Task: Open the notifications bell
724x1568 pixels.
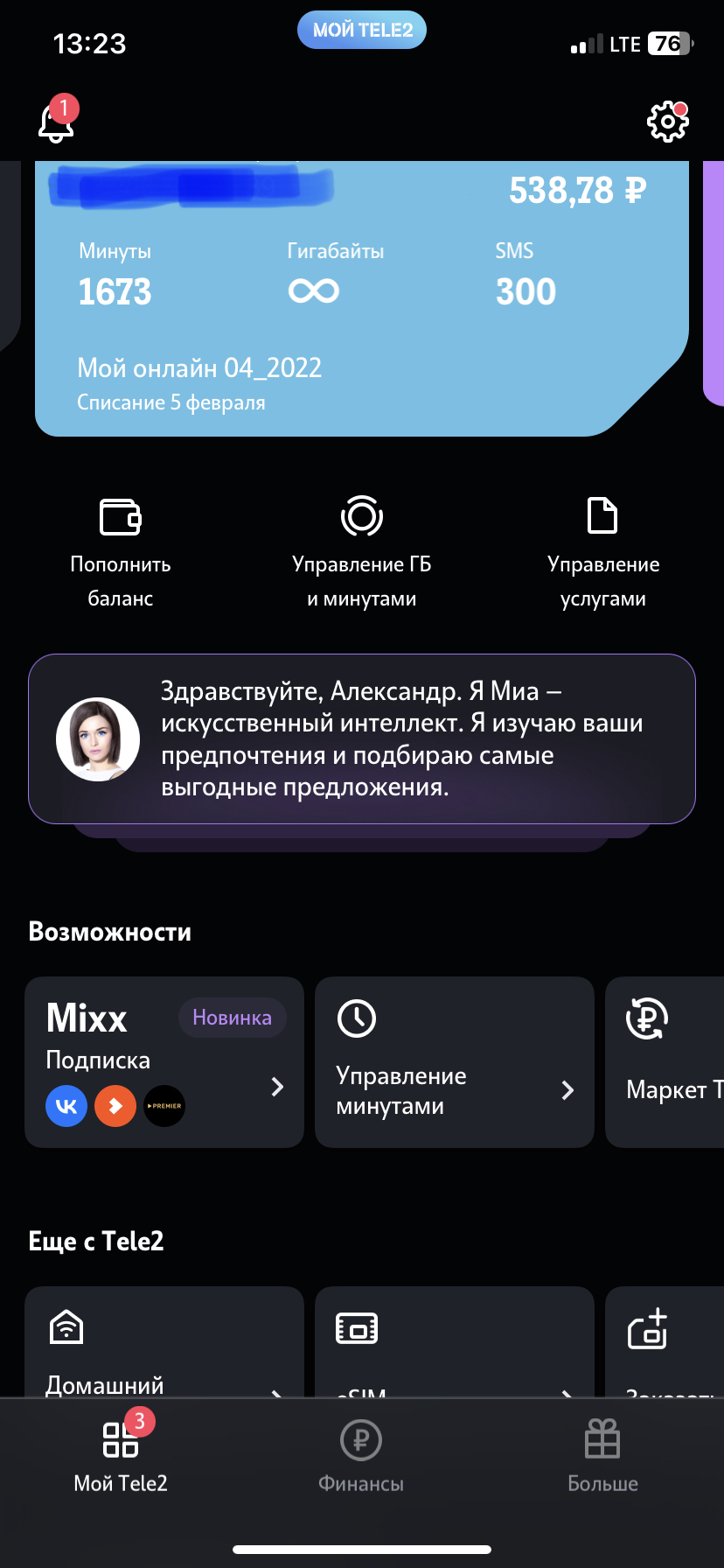Action: (56, 122)
